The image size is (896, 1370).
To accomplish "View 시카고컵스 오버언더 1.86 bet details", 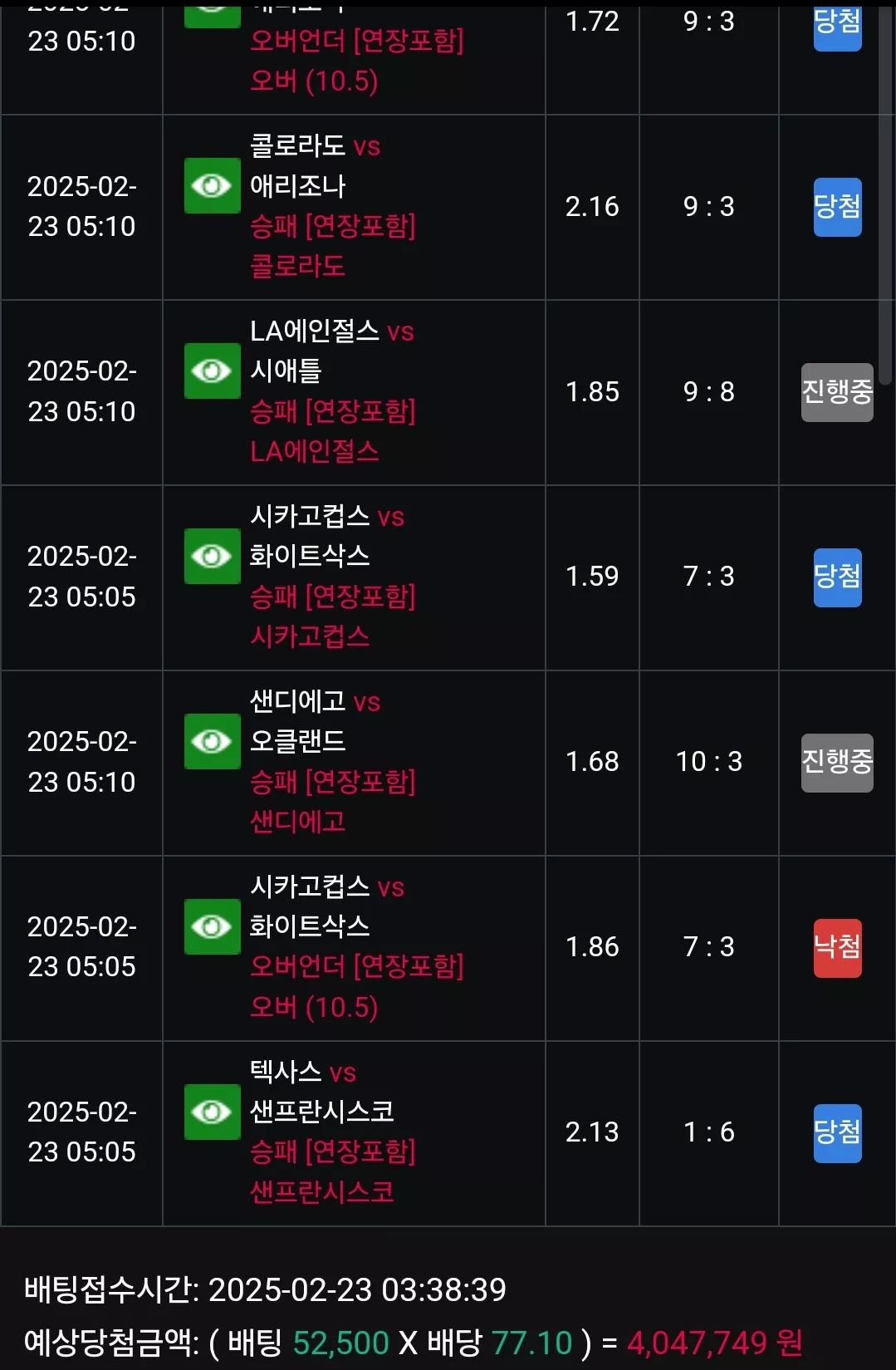I will tap(212, 927).
